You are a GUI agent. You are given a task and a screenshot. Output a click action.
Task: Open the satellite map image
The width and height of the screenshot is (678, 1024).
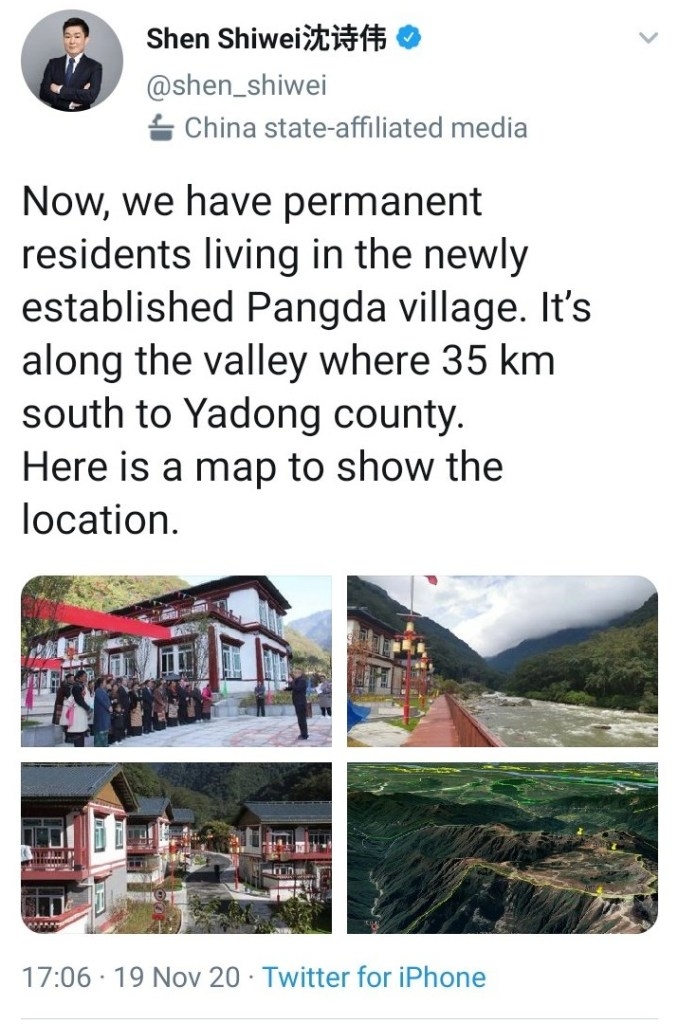[x=502, y=848]
